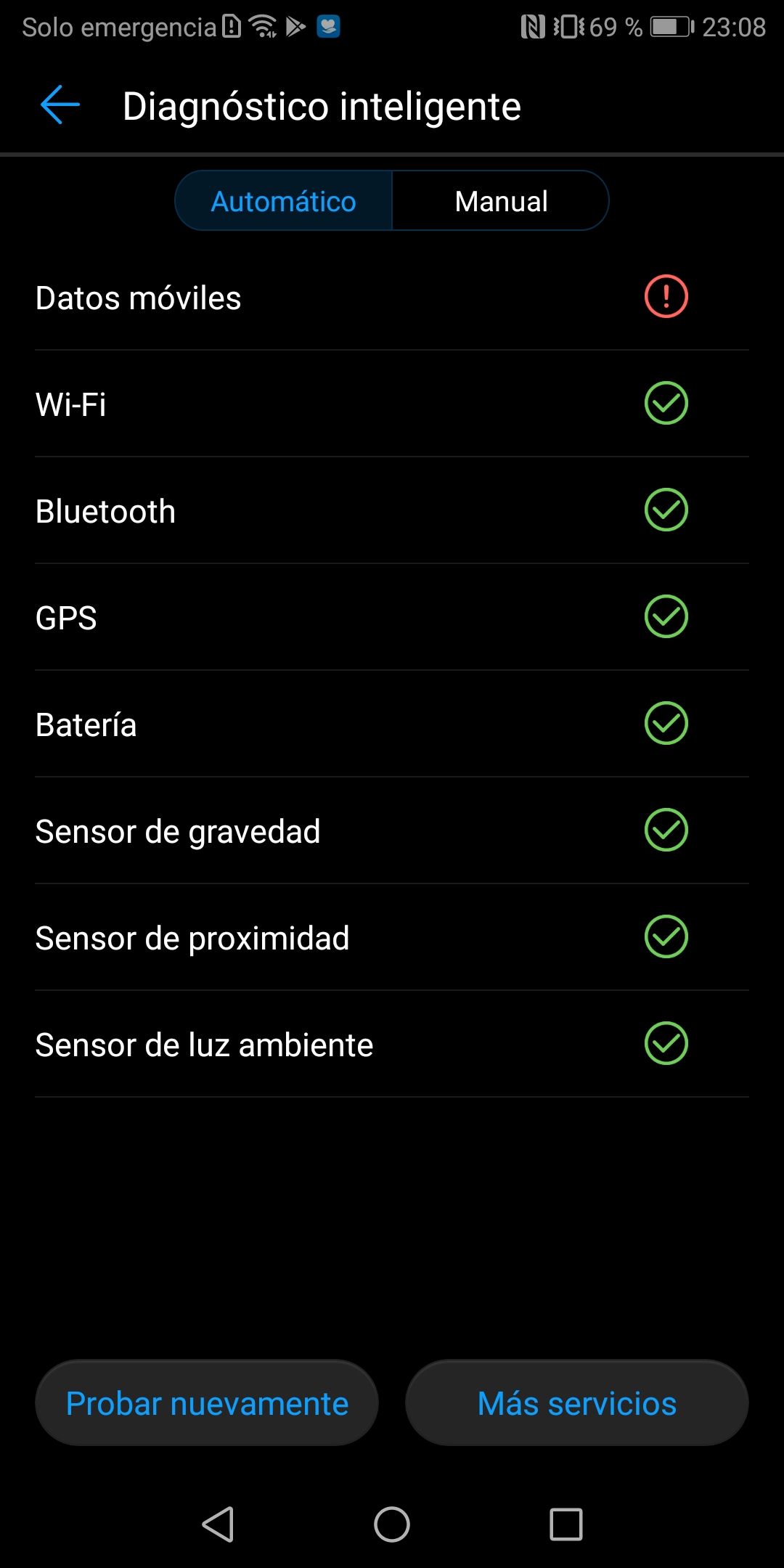This screenshot has height=1568, width=784.
Task: Open Más servicios
Action: pyautogui.click(x=577, y=1403)
